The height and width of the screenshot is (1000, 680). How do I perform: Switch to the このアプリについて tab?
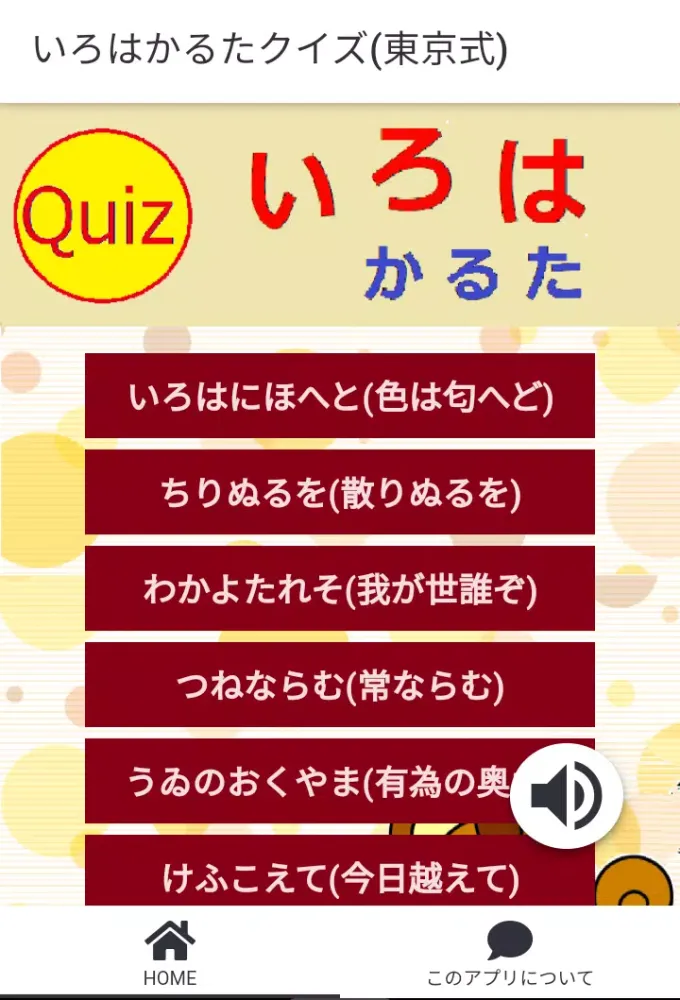point(510,954)
